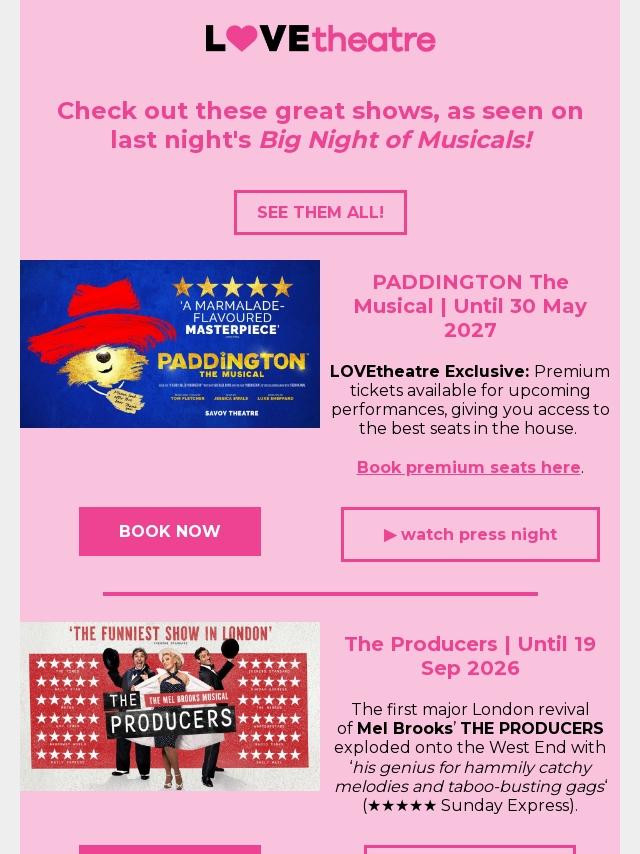Open The Producers title link
This screenshot has width=640, height=854.
[470, 656]
